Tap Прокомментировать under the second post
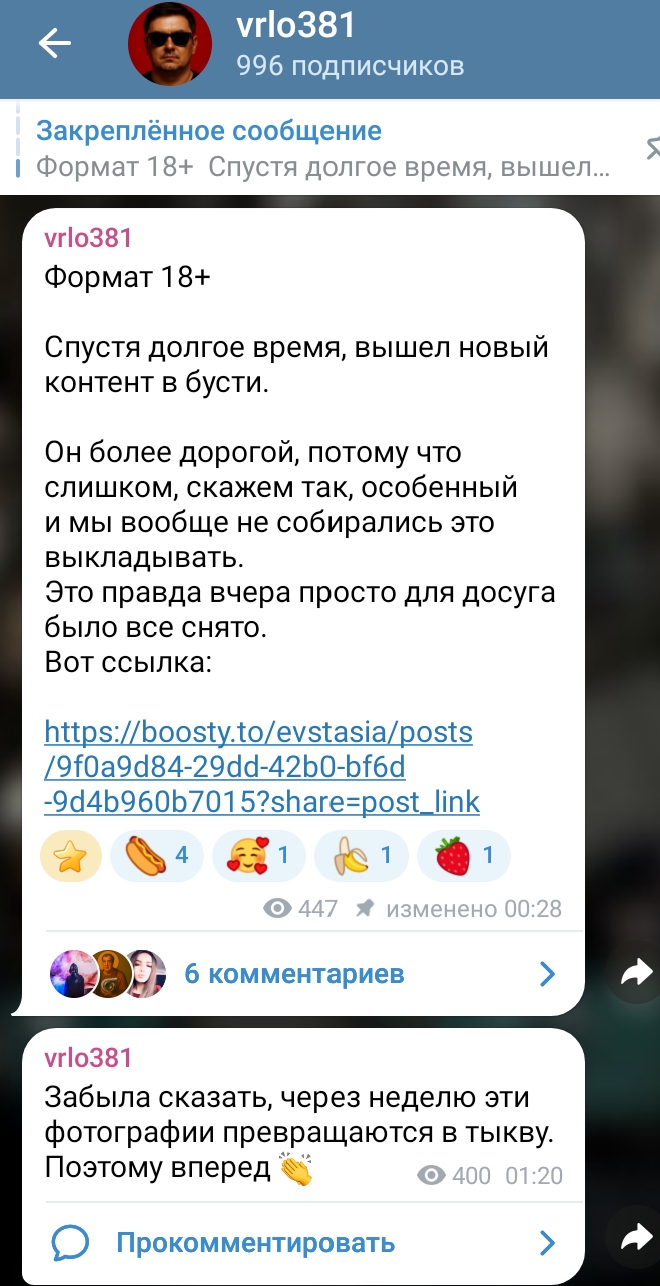This screenshot has height=1286, width=660. (x=255, y=1243)
